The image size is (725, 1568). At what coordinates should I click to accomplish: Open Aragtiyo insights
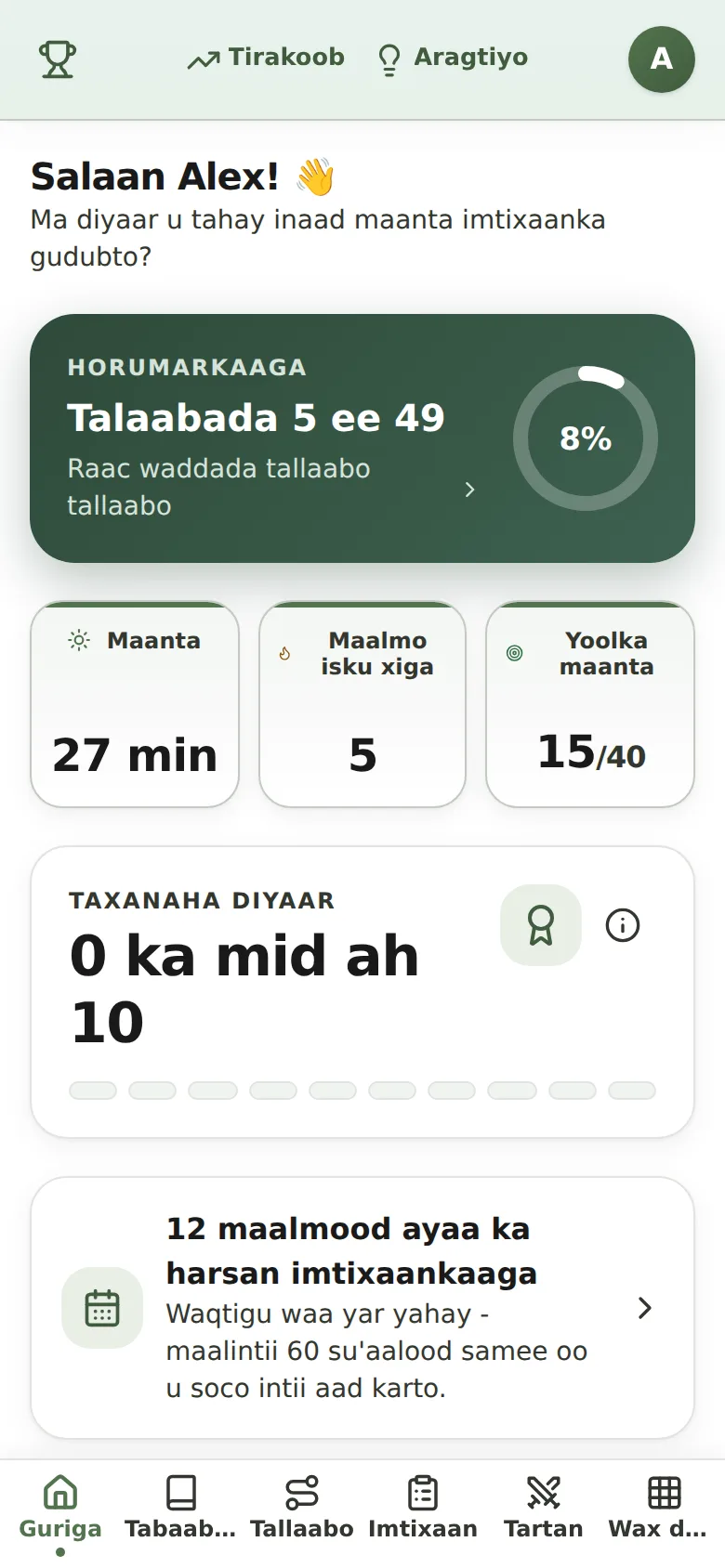[453, 58]
